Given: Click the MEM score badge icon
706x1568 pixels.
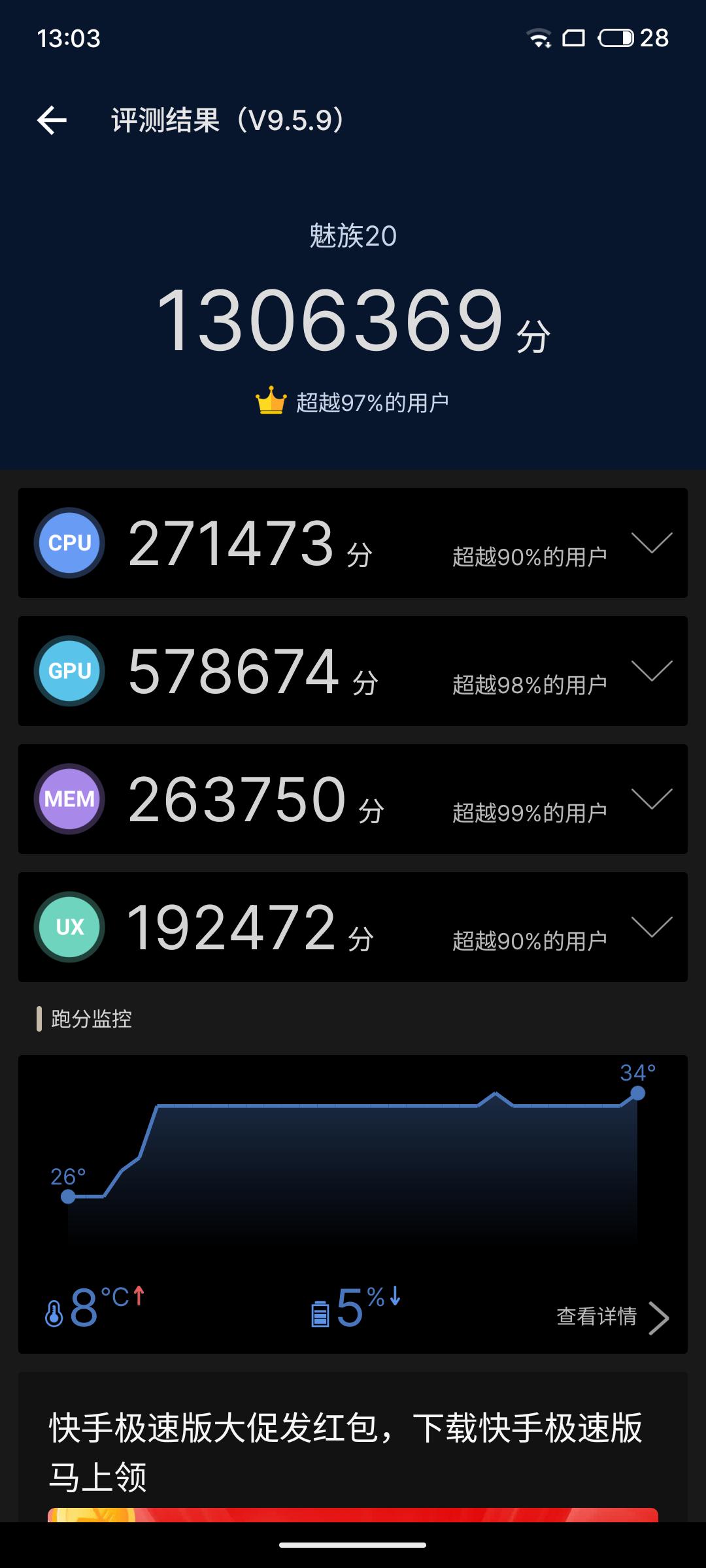Looking at the screenshot, I should 69,798.
